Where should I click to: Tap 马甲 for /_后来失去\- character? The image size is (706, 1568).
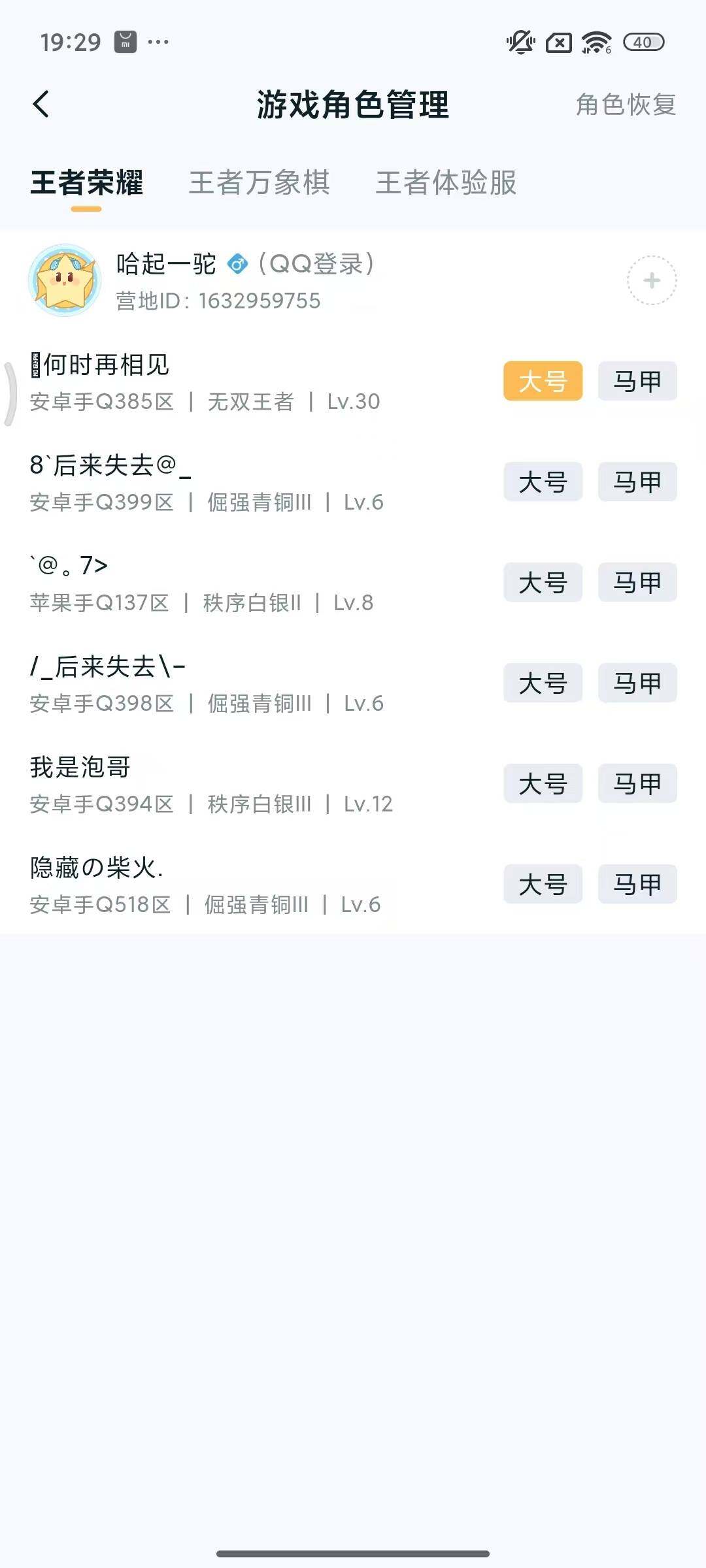tap(636, 683)
